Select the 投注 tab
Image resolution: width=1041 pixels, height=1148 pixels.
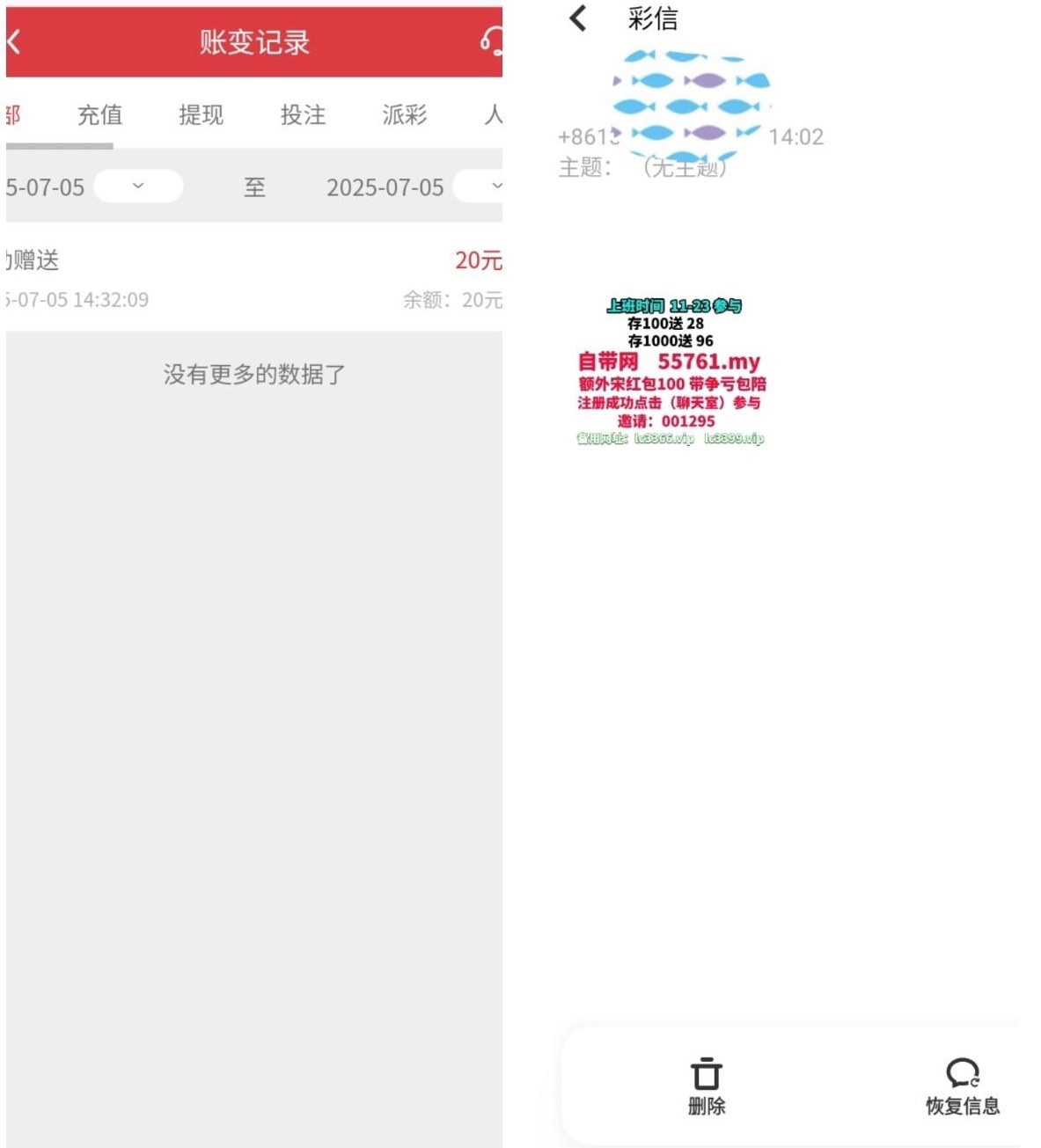tap(303, 115)
